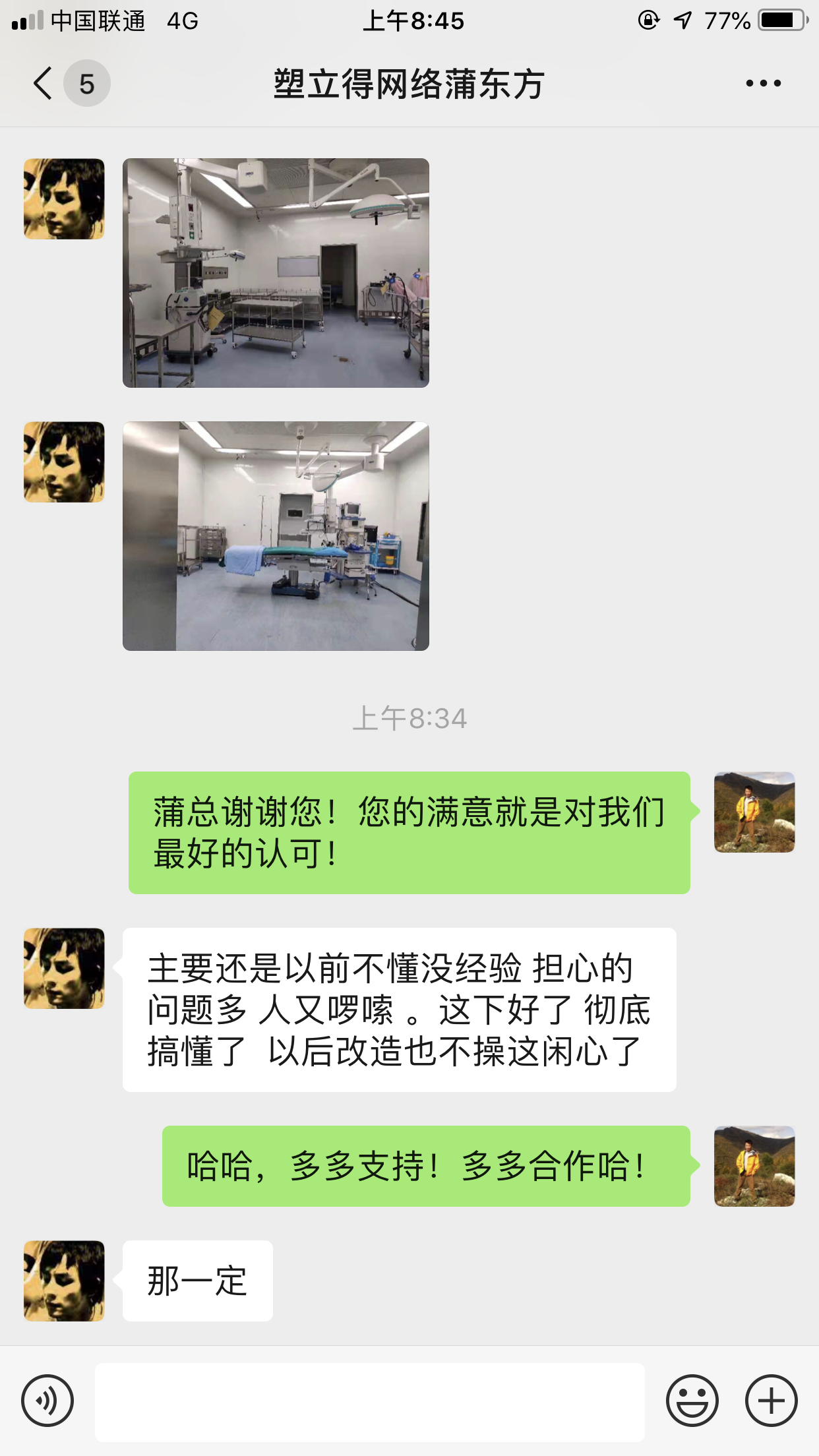The height and width of the screenshot is (1456, 819).
Task: View the second operating room photo
Action: 276,535
